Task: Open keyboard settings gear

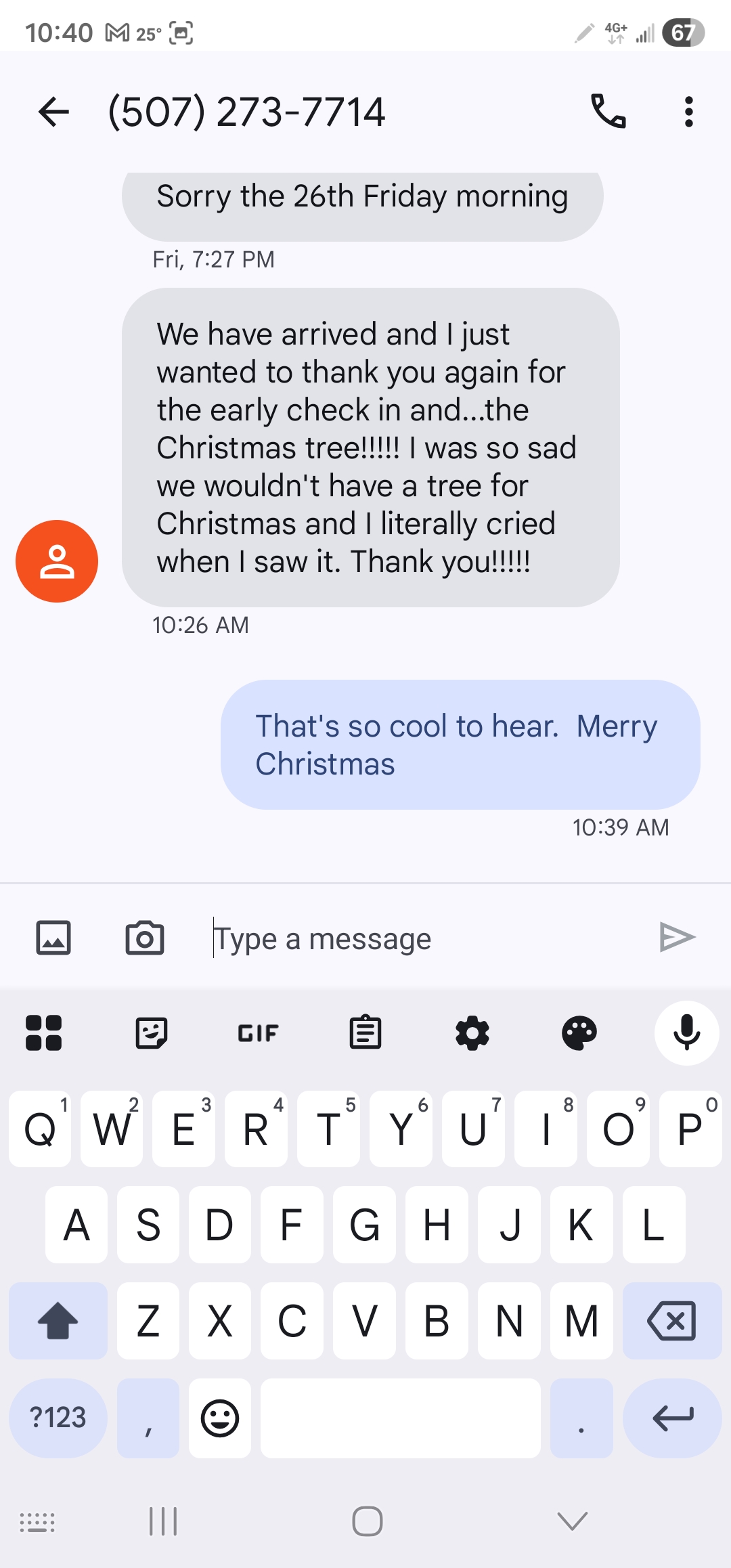Action: point(472,1033)
